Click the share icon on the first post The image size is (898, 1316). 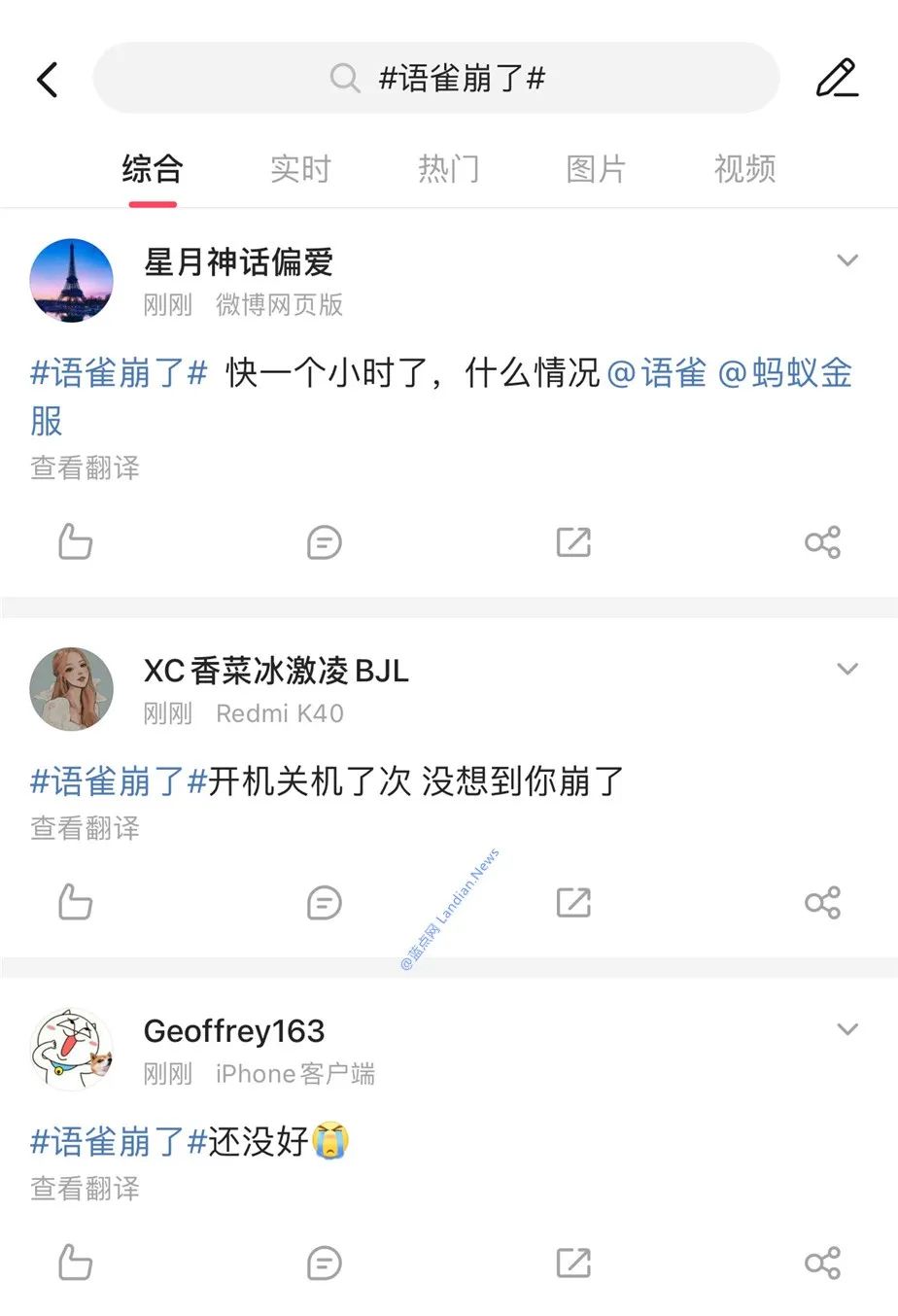tap(823, 541)
